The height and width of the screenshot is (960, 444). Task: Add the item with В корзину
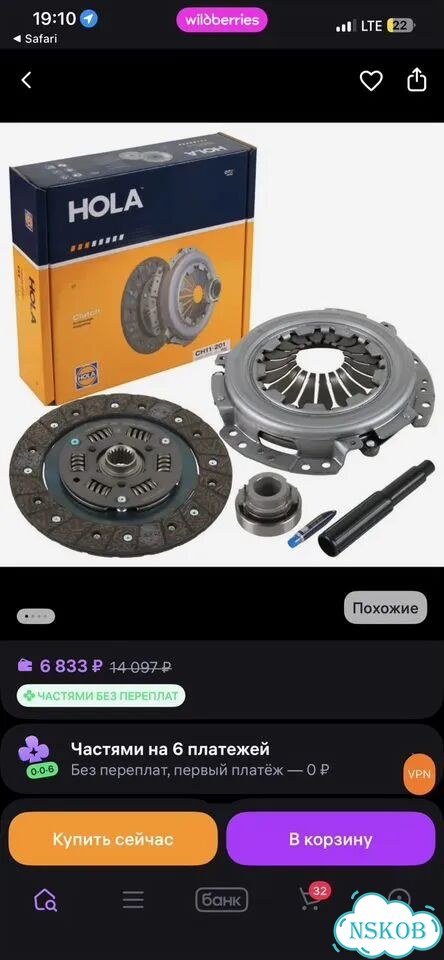tap(331, 839)
